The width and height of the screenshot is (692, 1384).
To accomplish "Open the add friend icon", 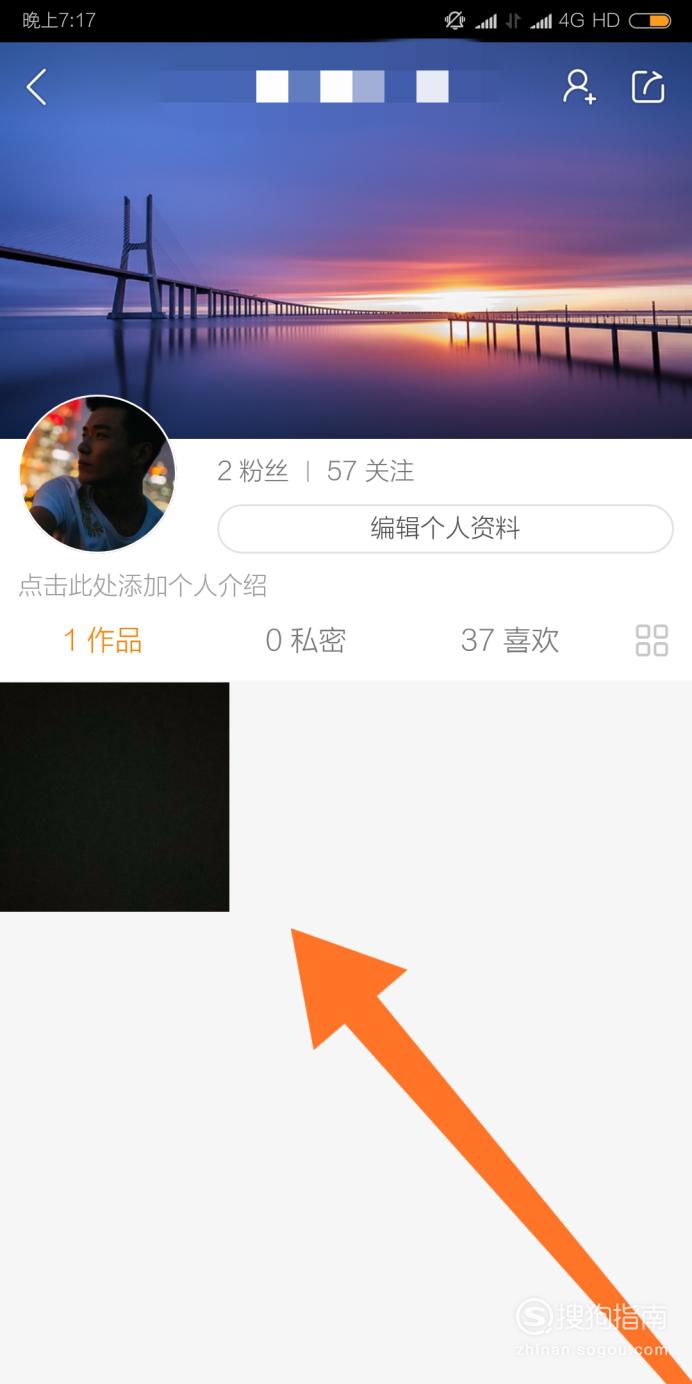I will tap(579, 87).
